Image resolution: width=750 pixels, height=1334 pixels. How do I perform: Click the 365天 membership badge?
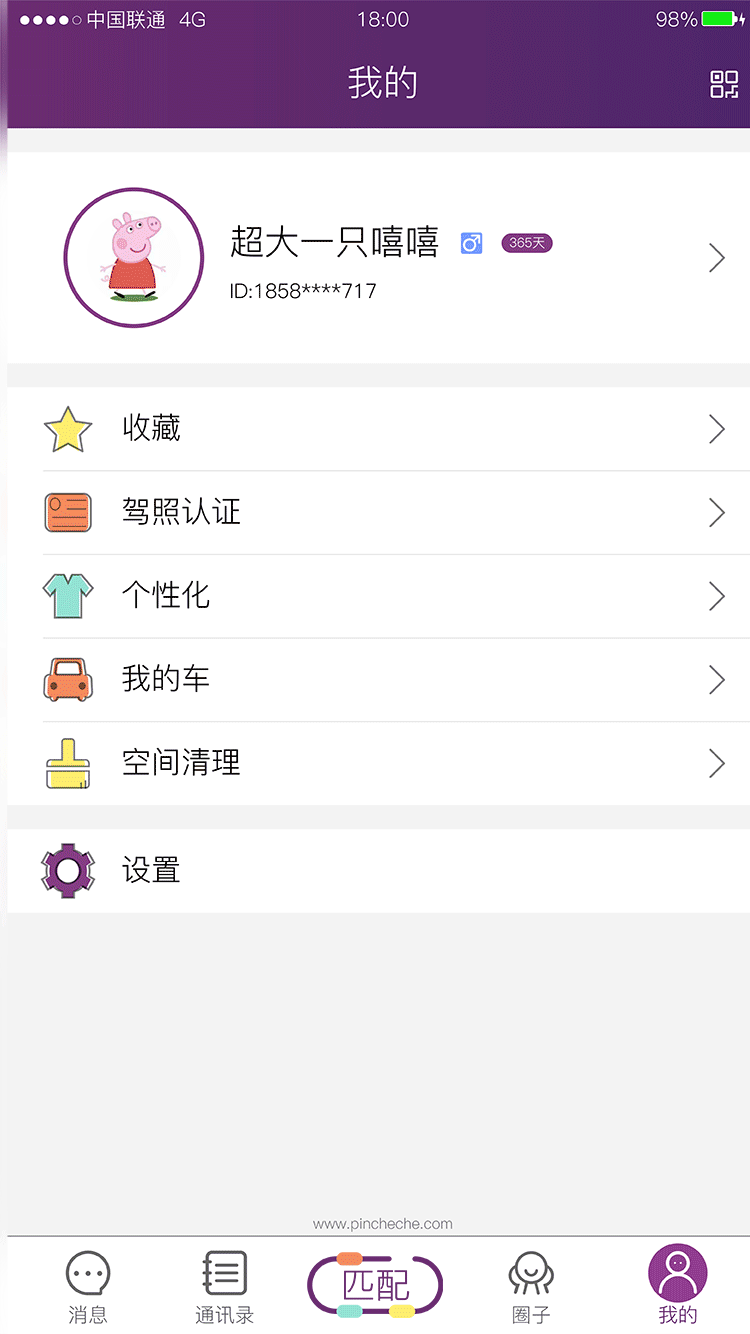click(x=526, y=243)
